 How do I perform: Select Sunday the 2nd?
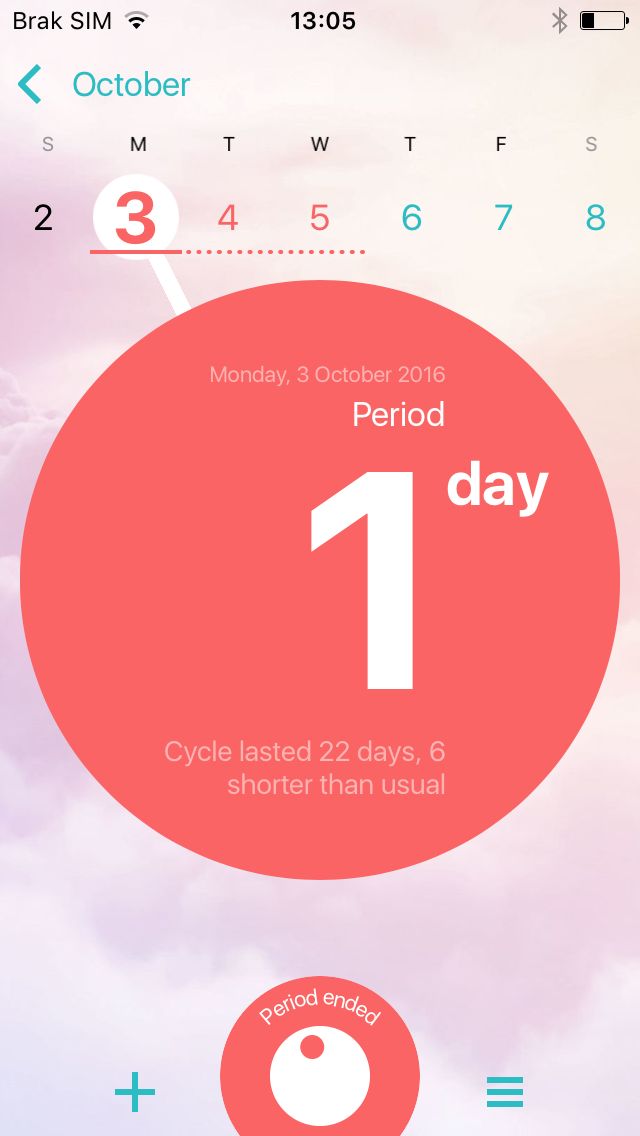click(x=43, y=217)
